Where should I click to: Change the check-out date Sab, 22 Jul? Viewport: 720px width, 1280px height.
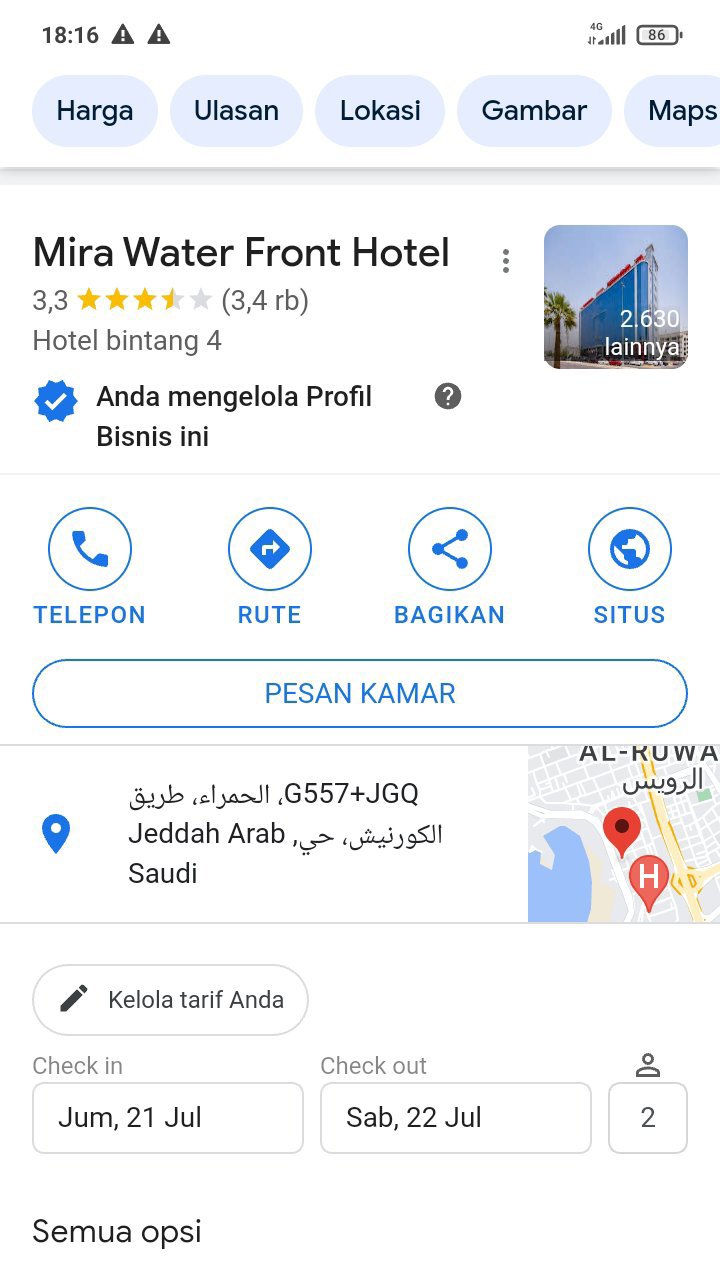(x=456, y=1118)
